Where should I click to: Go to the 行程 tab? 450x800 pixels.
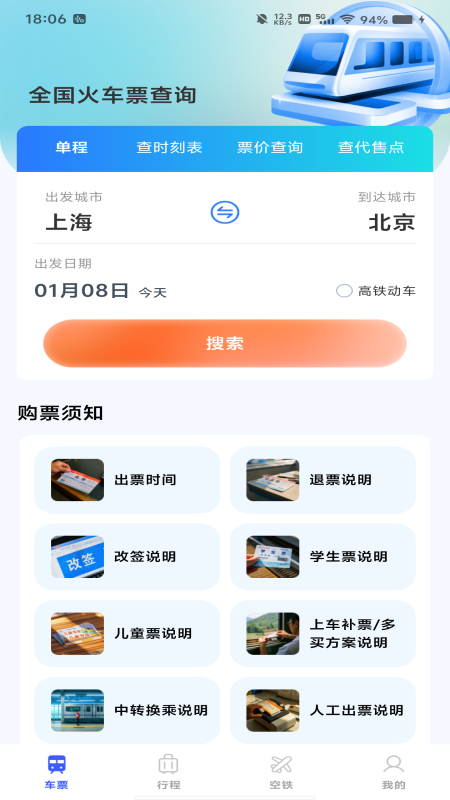tap(168, 772)
